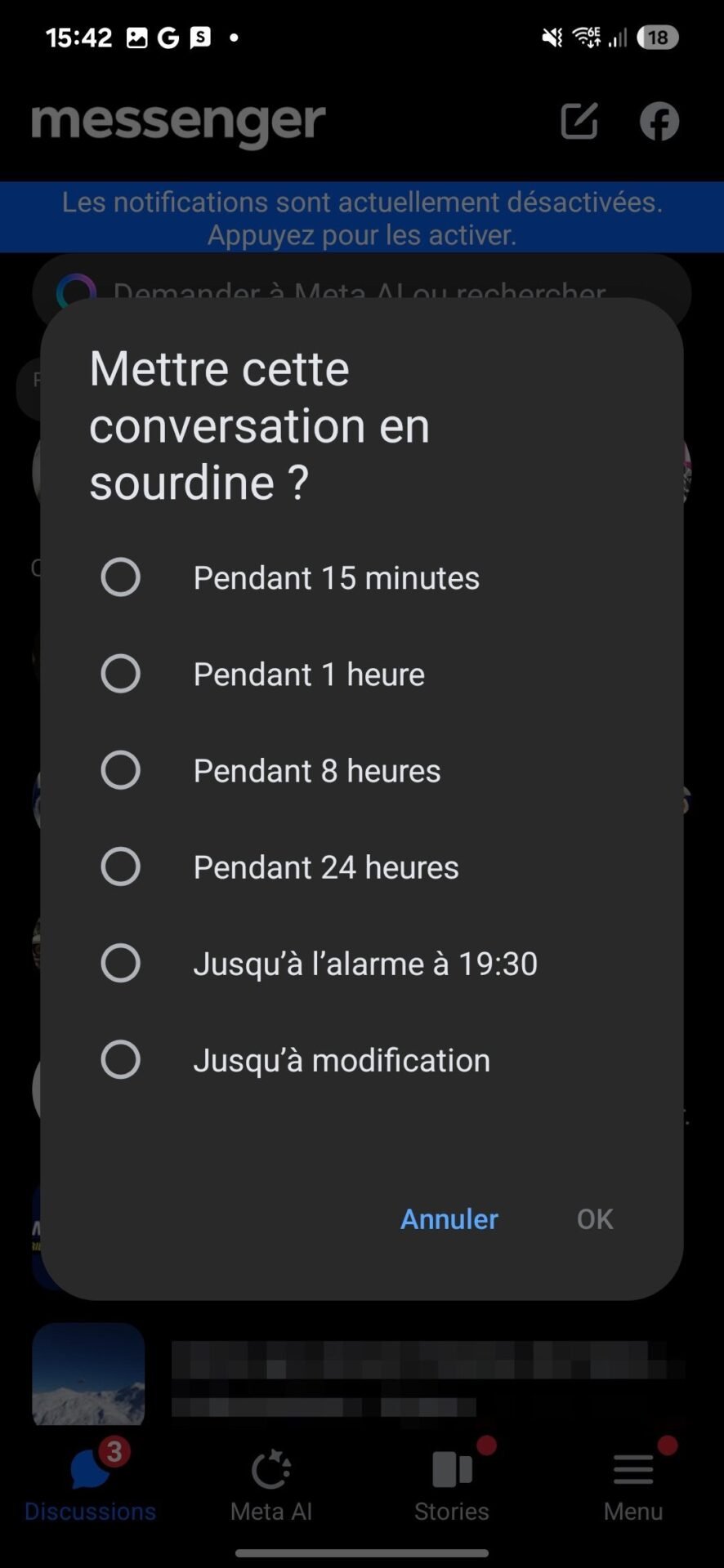Choose Jusqu'à modification option
Image resolution: width=724 pixels, height=1568 pixels.
[x=361, y=1059]
